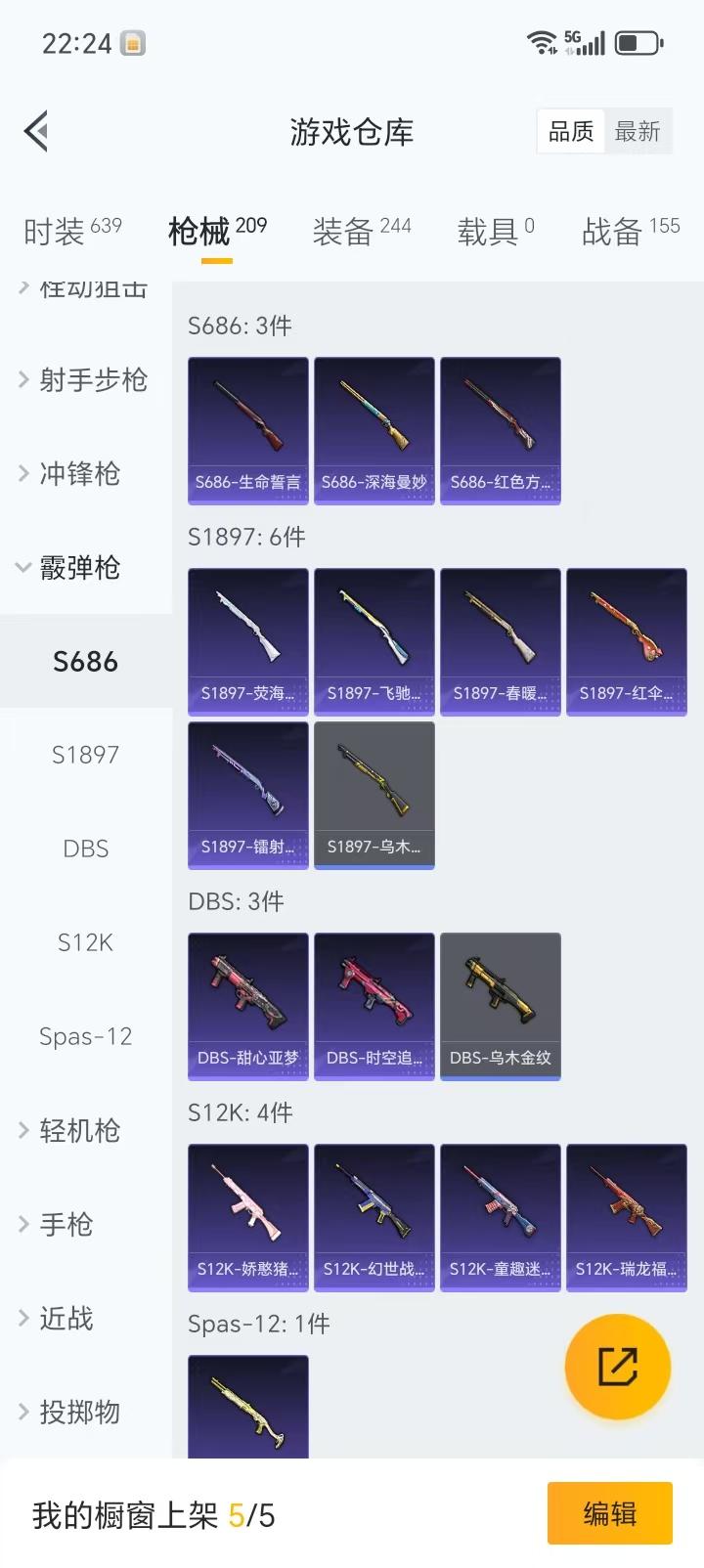Tap the 编辑 button

(610, 1512)
